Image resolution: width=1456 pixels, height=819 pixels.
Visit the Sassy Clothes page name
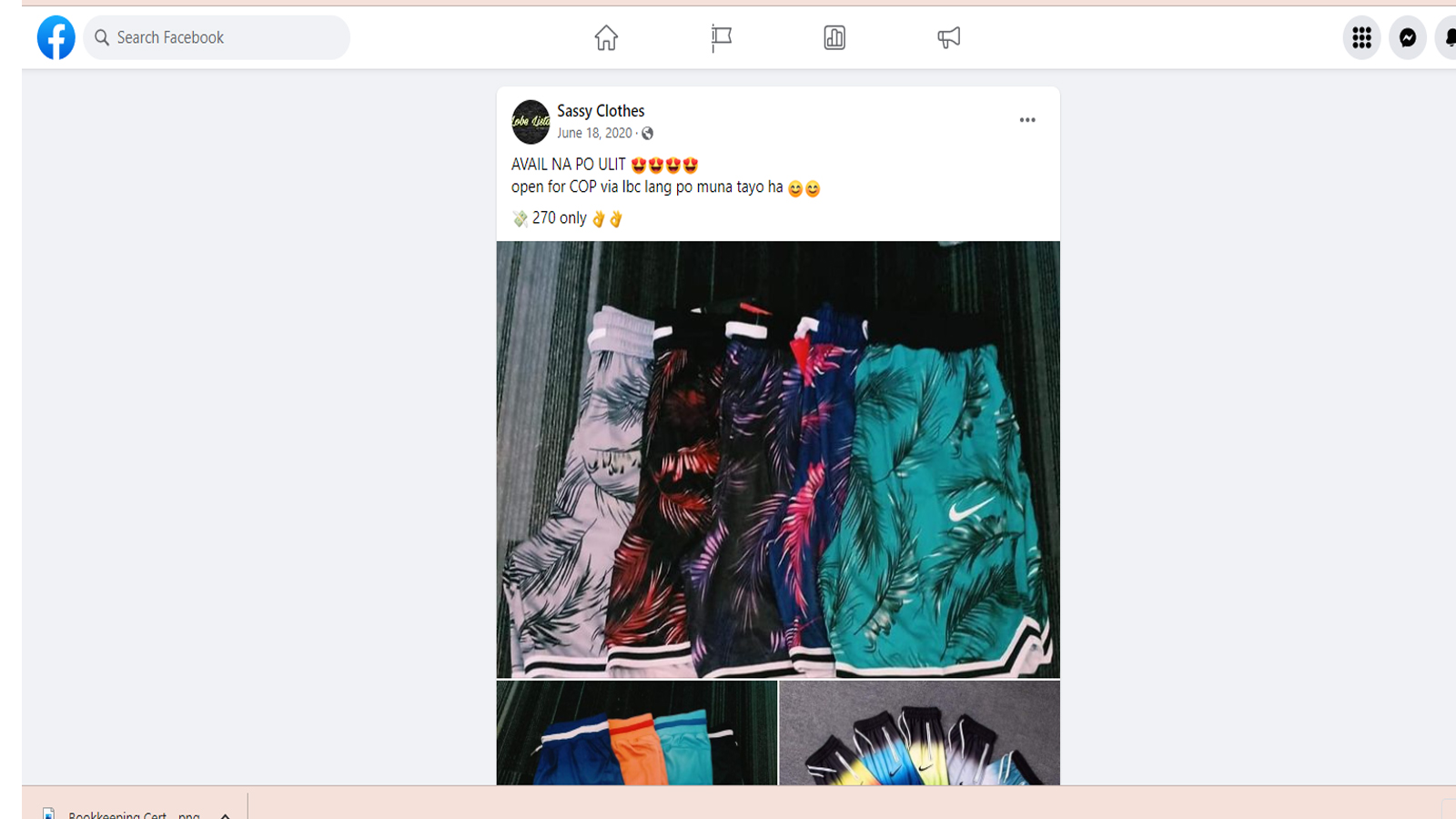coord(601,111)
